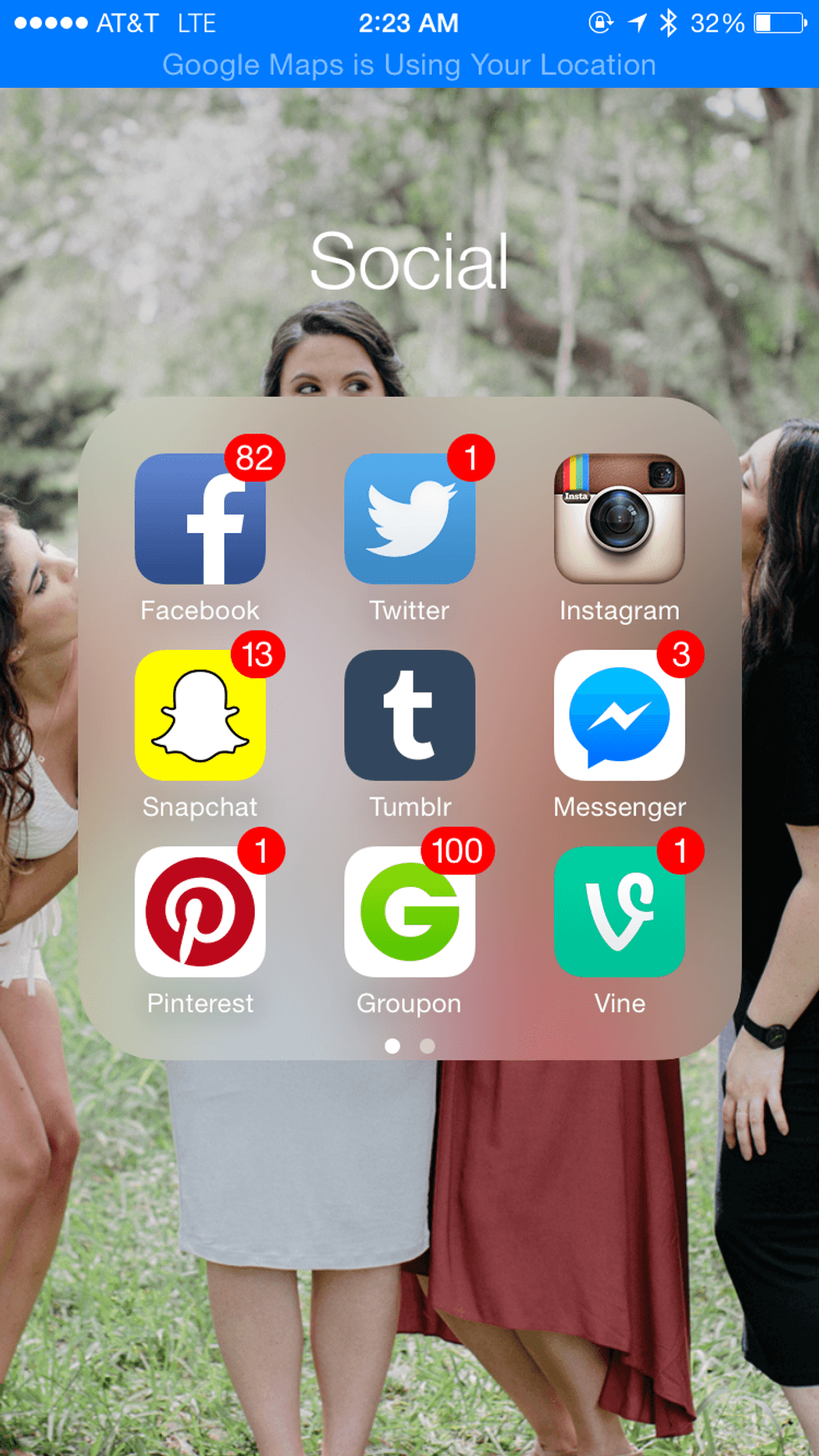
Task: Open the Instagram app
Action: (x=619, y=519)
